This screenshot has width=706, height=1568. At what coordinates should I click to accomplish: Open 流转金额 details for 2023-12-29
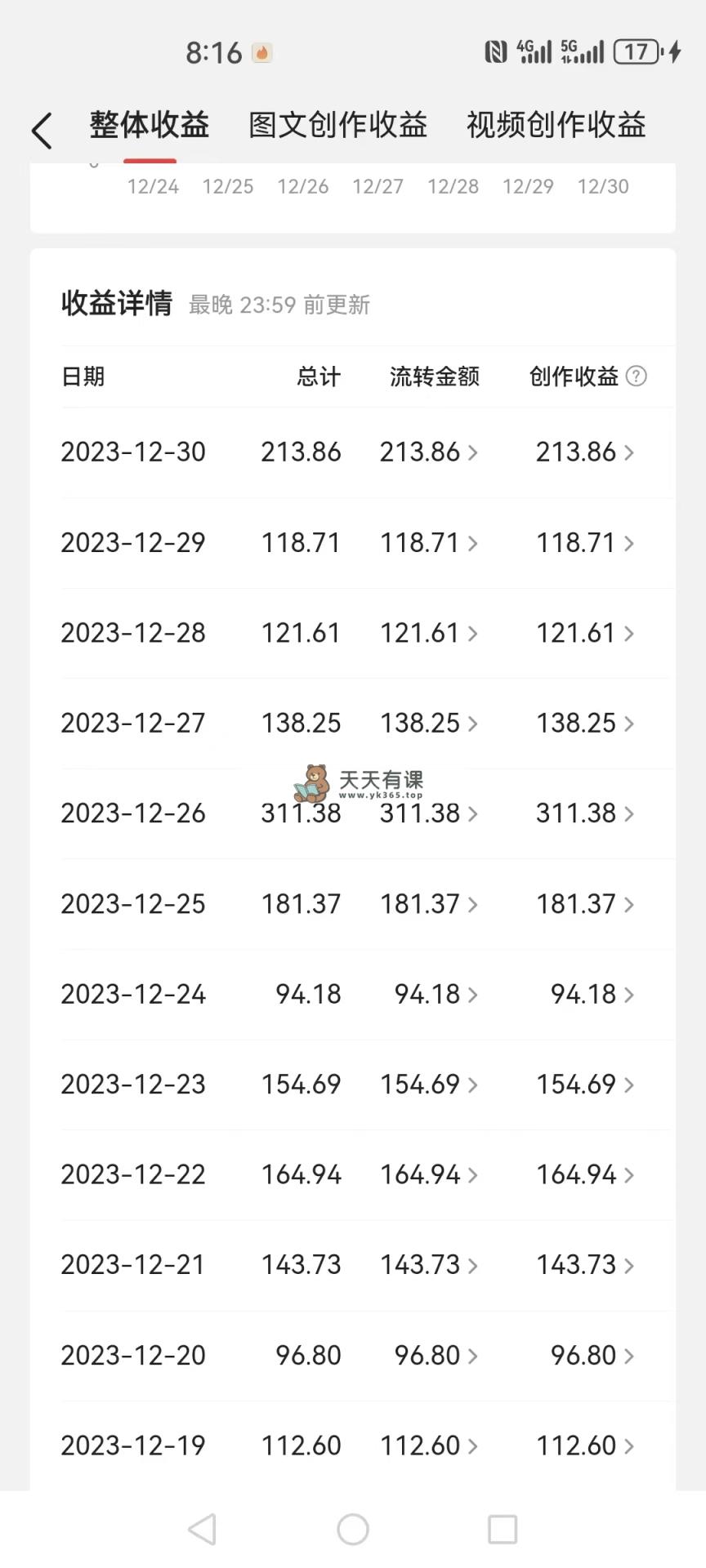pyautogui.click(x=429, y=542)
